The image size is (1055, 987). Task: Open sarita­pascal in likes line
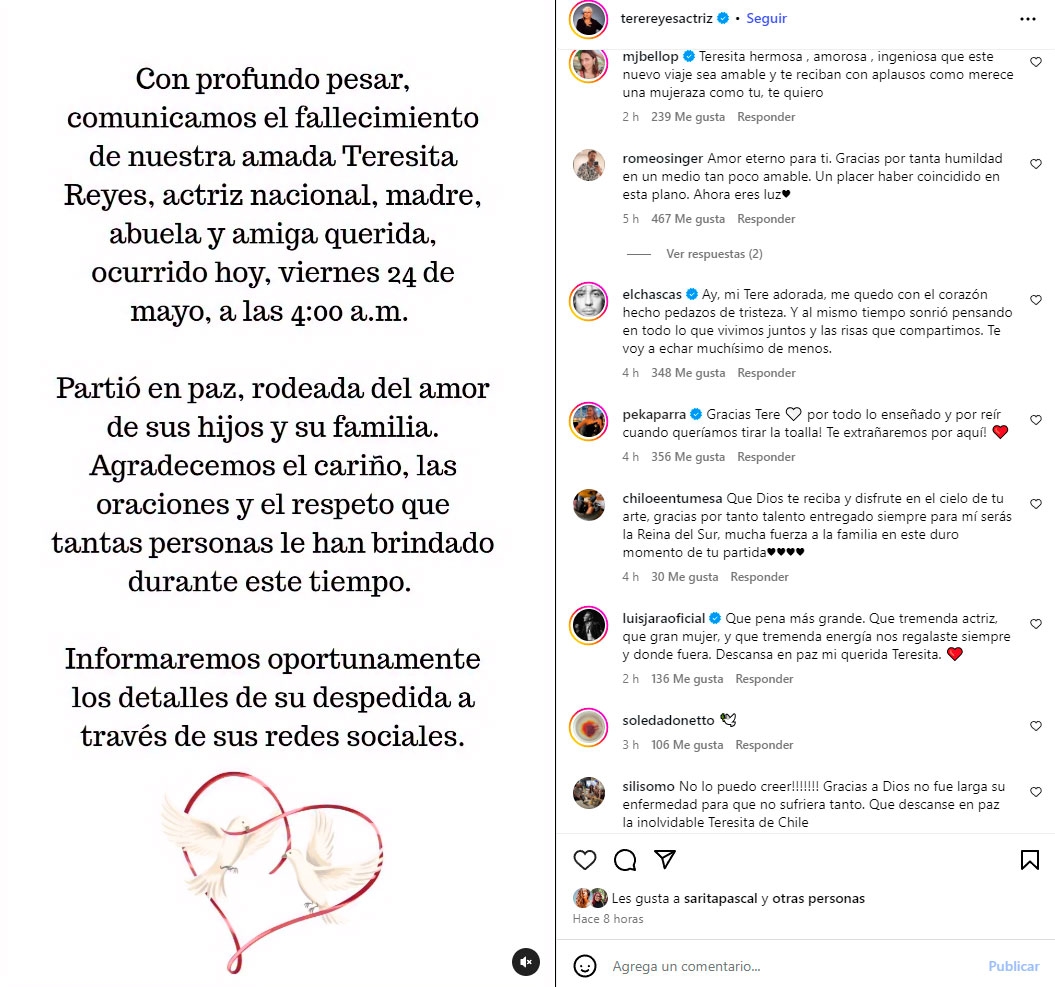720,898
